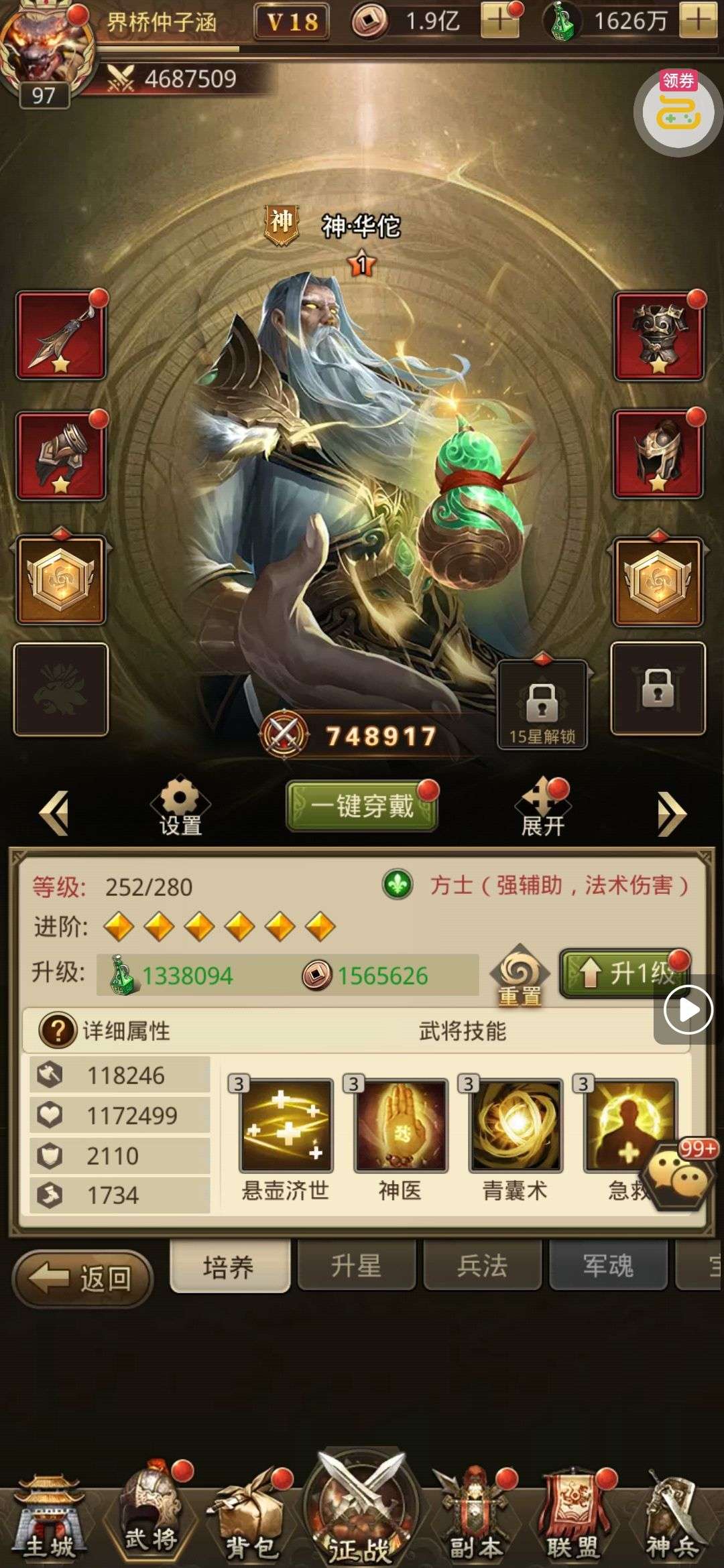Open the 领券 coupon floating icon

point(678,111)
